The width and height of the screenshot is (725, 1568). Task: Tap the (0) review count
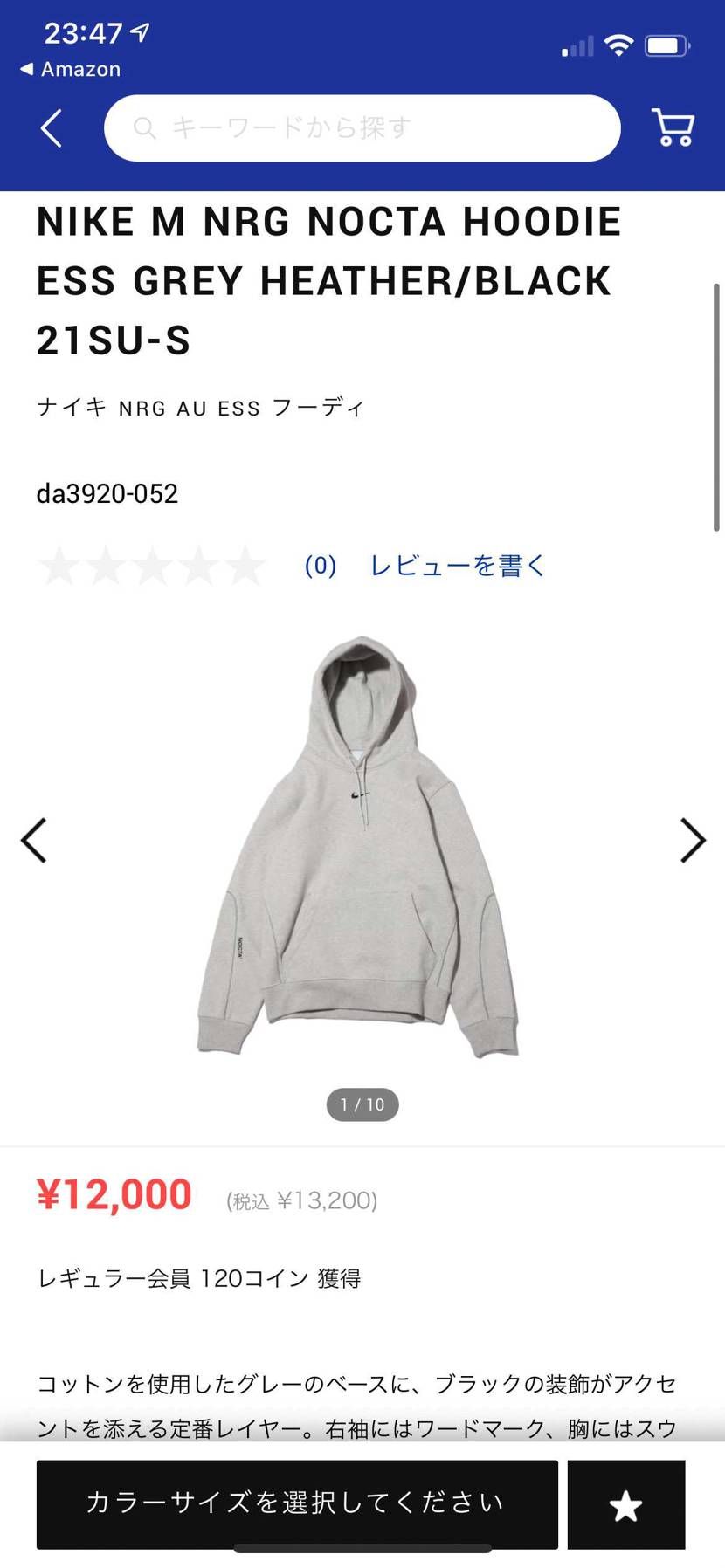(320, 566)
